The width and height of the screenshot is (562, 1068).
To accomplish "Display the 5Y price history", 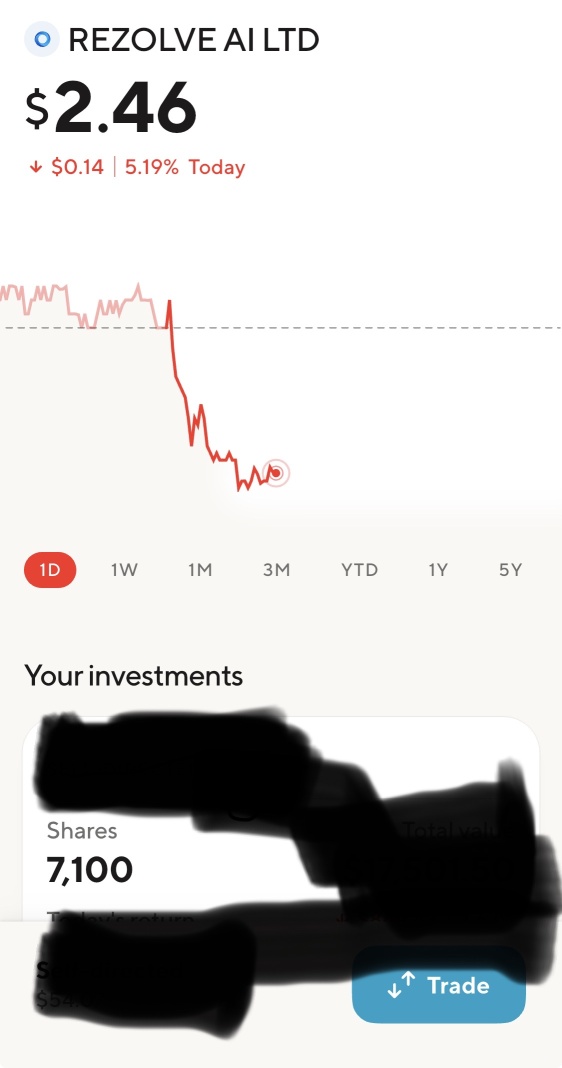I will (510, 569).
